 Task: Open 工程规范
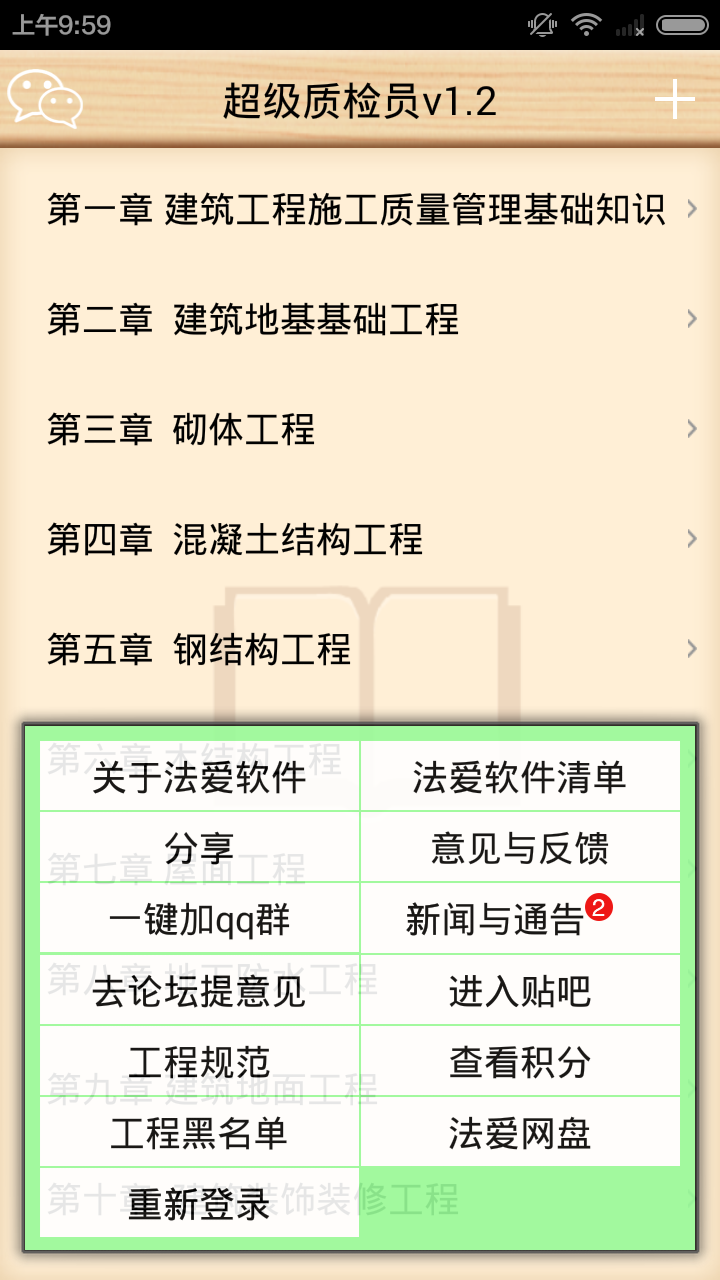199,1062
